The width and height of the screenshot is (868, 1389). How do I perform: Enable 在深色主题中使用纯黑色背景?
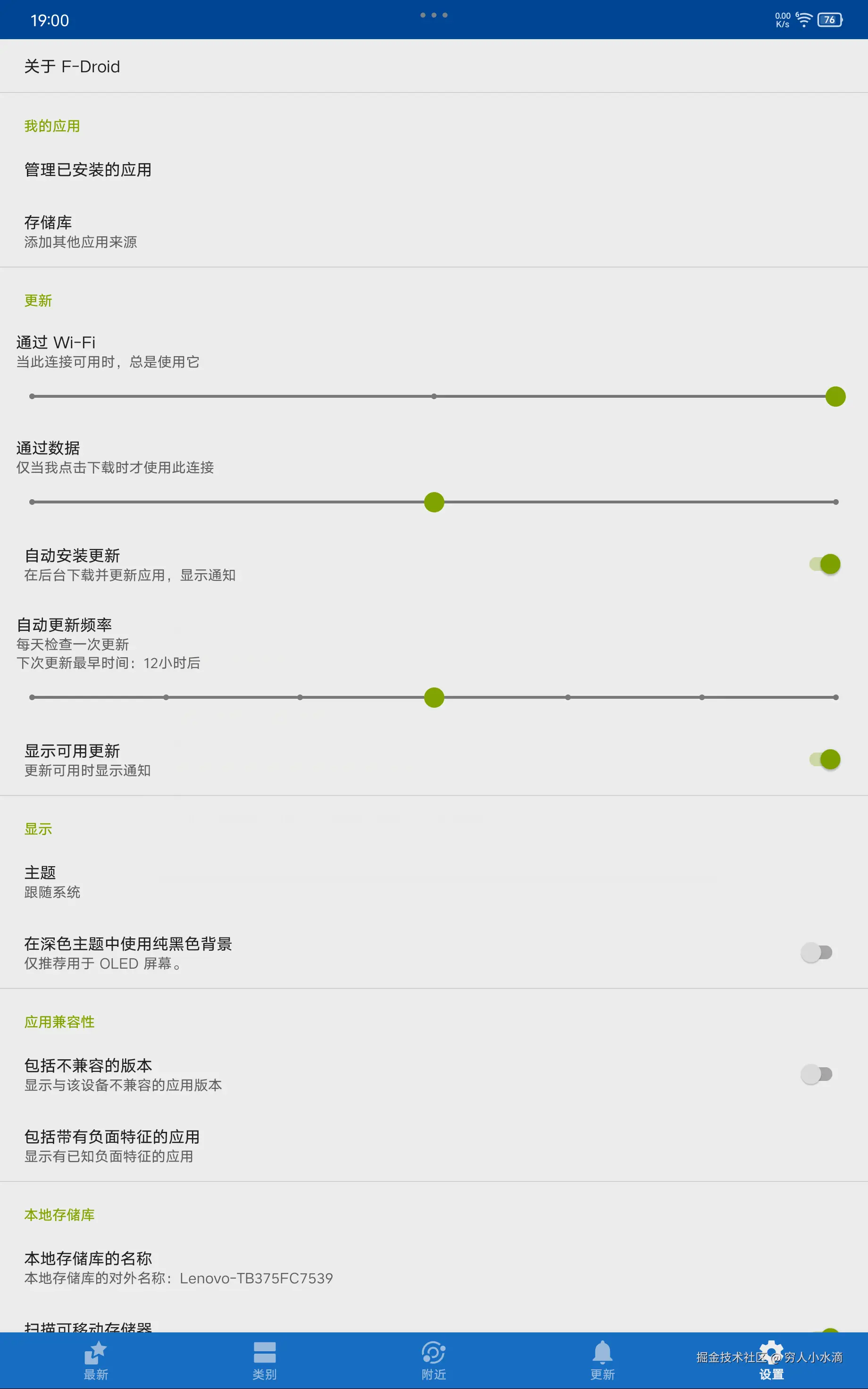(x=817, y=953)
